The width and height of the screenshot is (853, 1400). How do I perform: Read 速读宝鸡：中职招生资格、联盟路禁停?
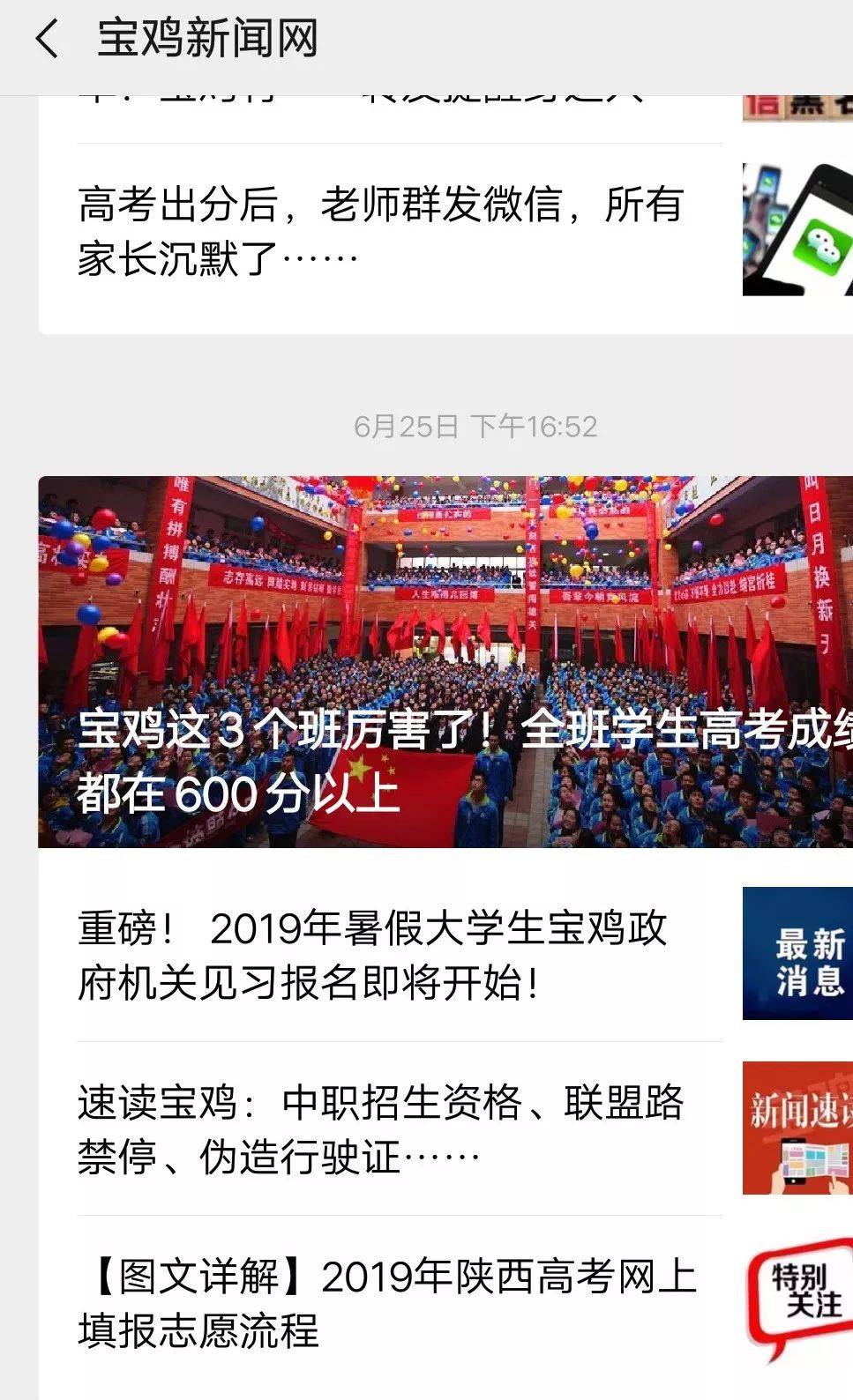point(381,1129)
